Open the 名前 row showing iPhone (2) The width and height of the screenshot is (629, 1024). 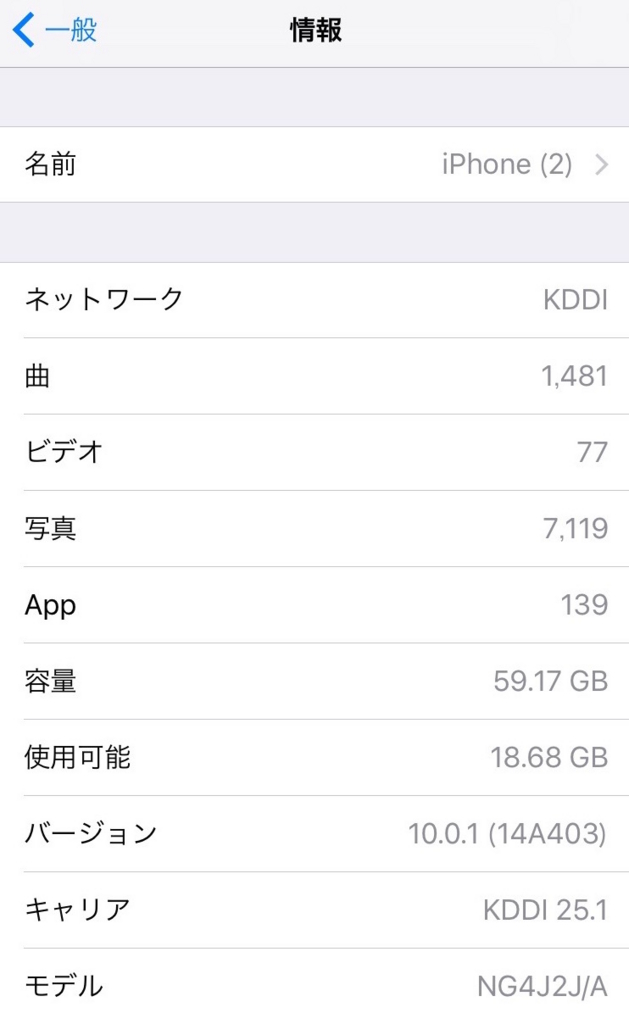pos(314,164)
